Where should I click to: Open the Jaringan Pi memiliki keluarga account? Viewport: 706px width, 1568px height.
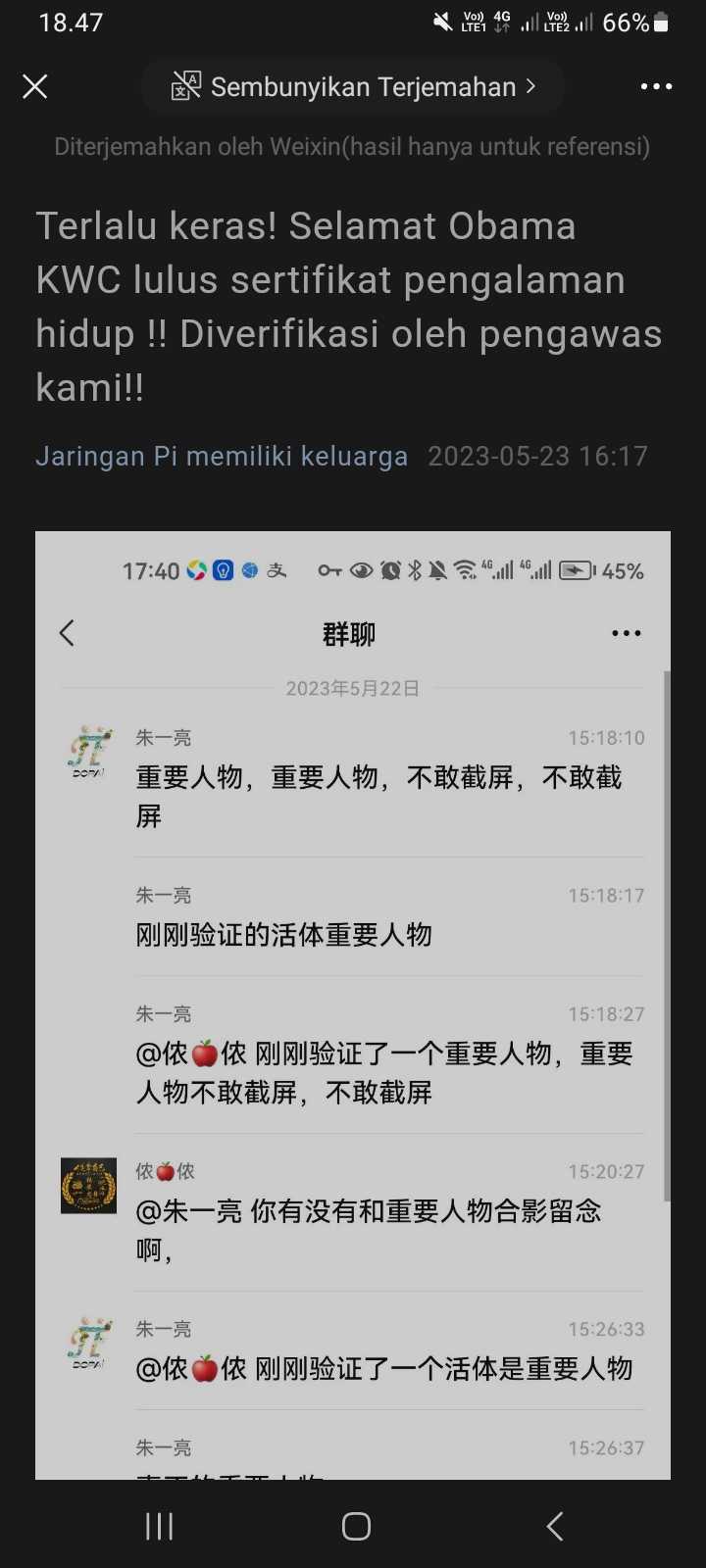click(x=222, y=457)
